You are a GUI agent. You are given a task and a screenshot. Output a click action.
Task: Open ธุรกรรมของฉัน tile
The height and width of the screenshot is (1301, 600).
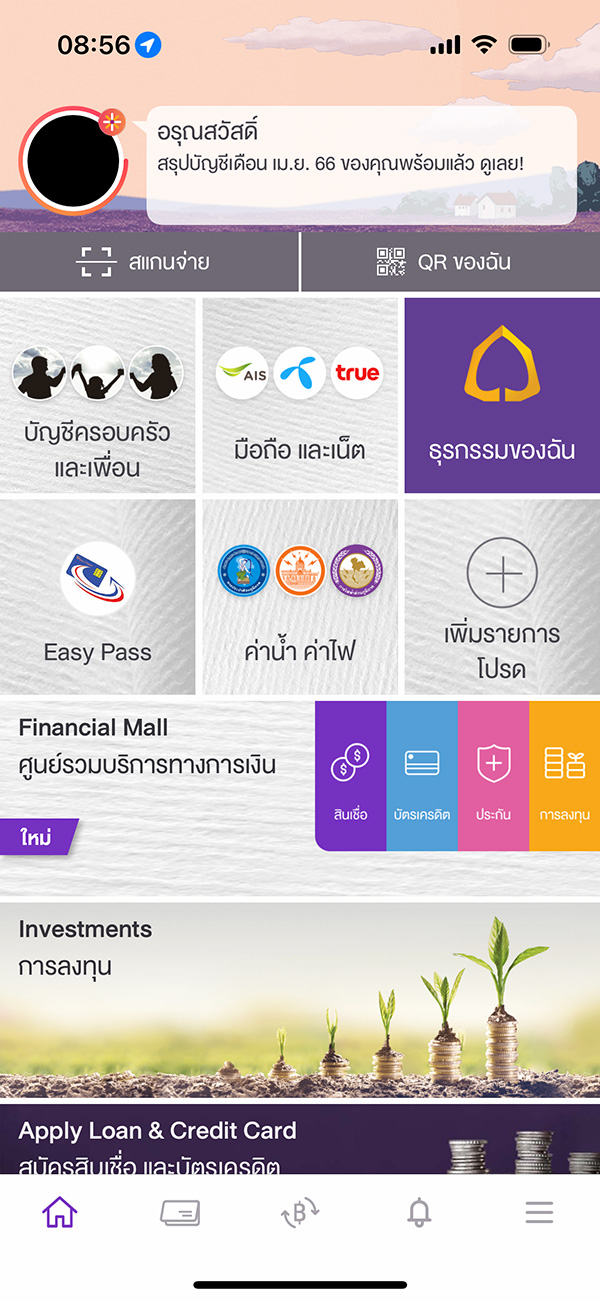[x=502, y=396]
